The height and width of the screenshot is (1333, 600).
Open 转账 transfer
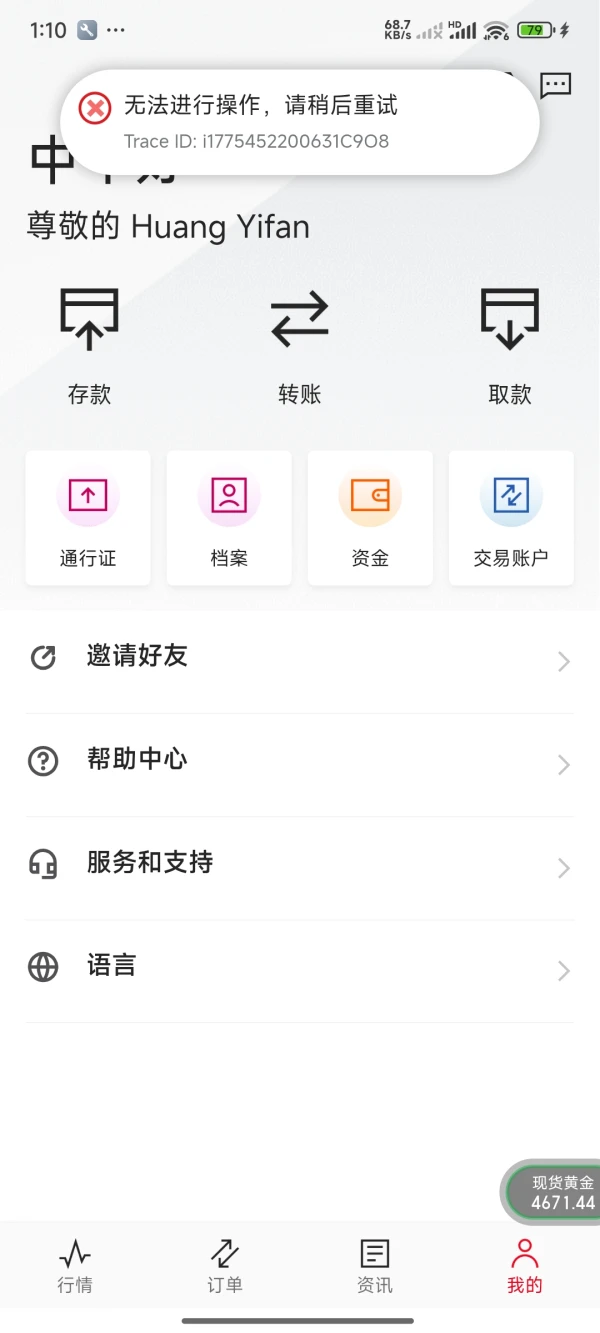coord(299,345)
